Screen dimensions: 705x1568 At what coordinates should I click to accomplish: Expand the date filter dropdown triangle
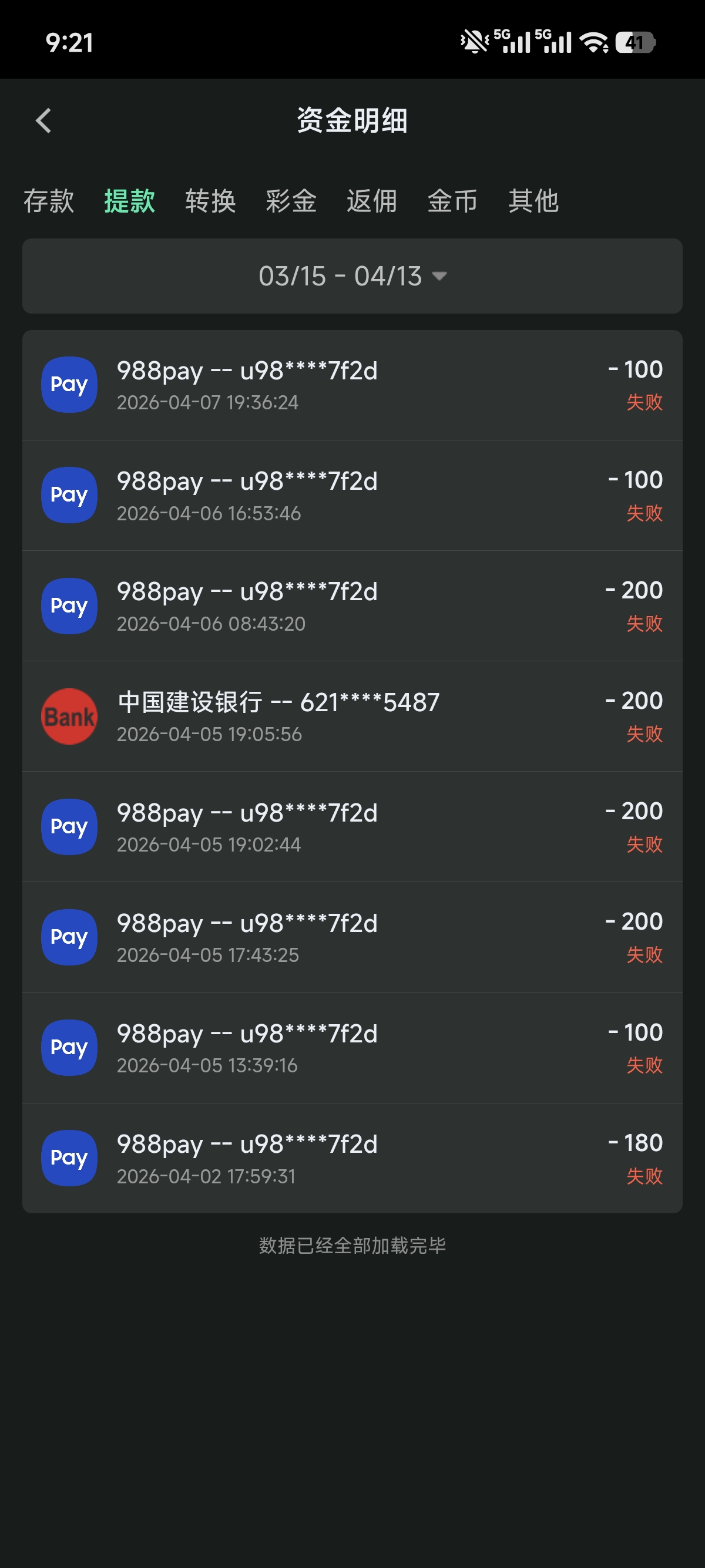click(x=439, y=277)
